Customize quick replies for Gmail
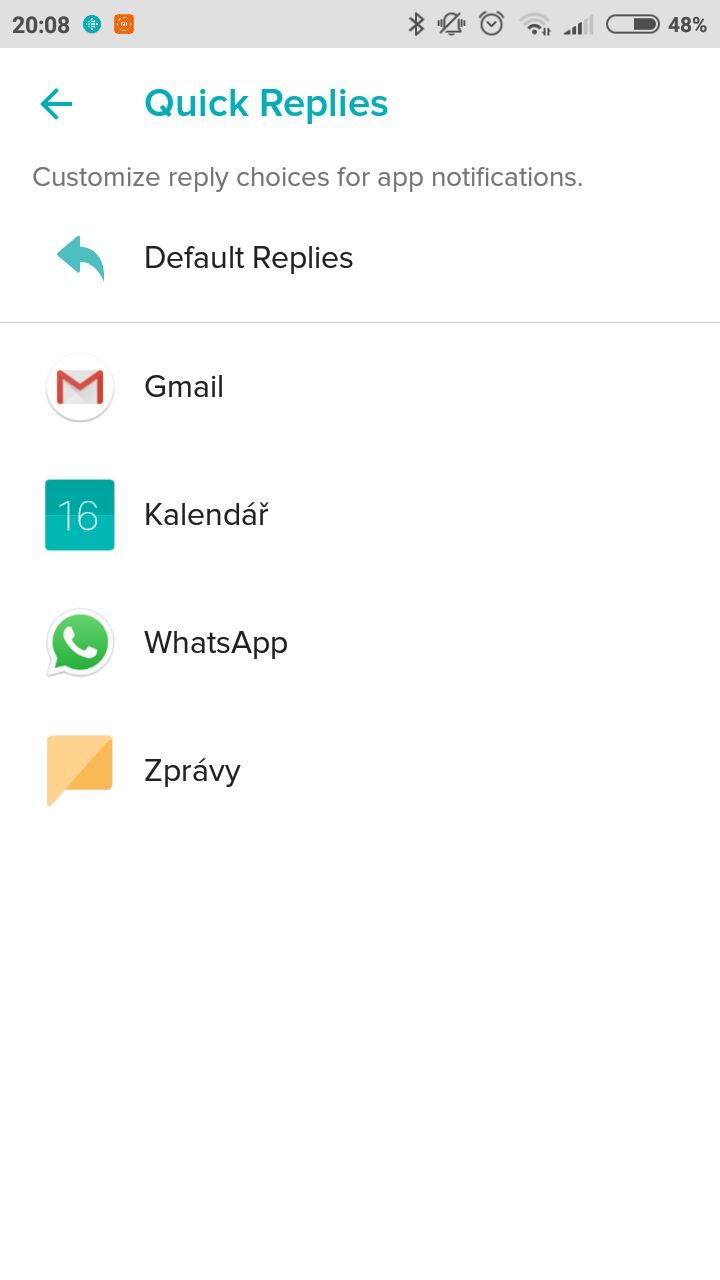 [184, 387]
